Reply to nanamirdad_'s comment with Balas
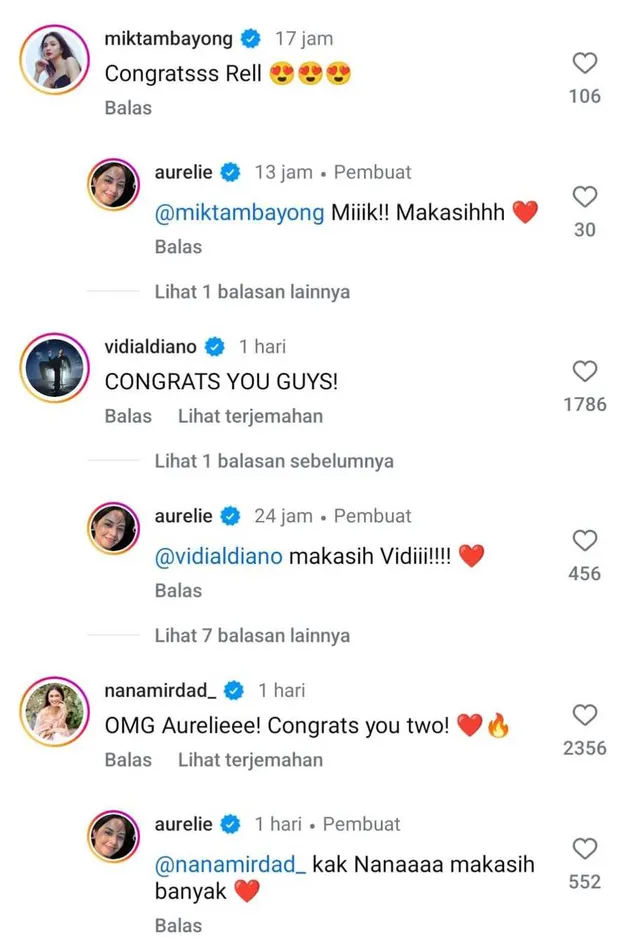630x938 pixels. click(x=128, y=760)
